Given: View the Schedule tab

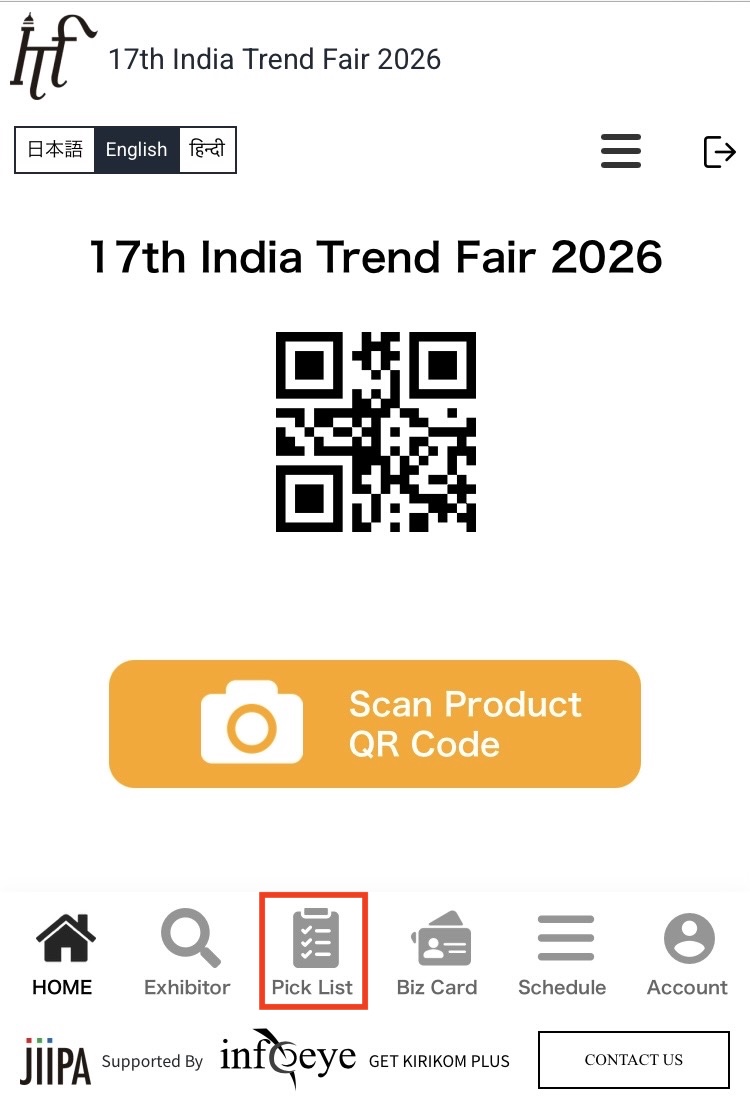Looking at the screenshot, I should pyautogui.click(x=562, y=954).
